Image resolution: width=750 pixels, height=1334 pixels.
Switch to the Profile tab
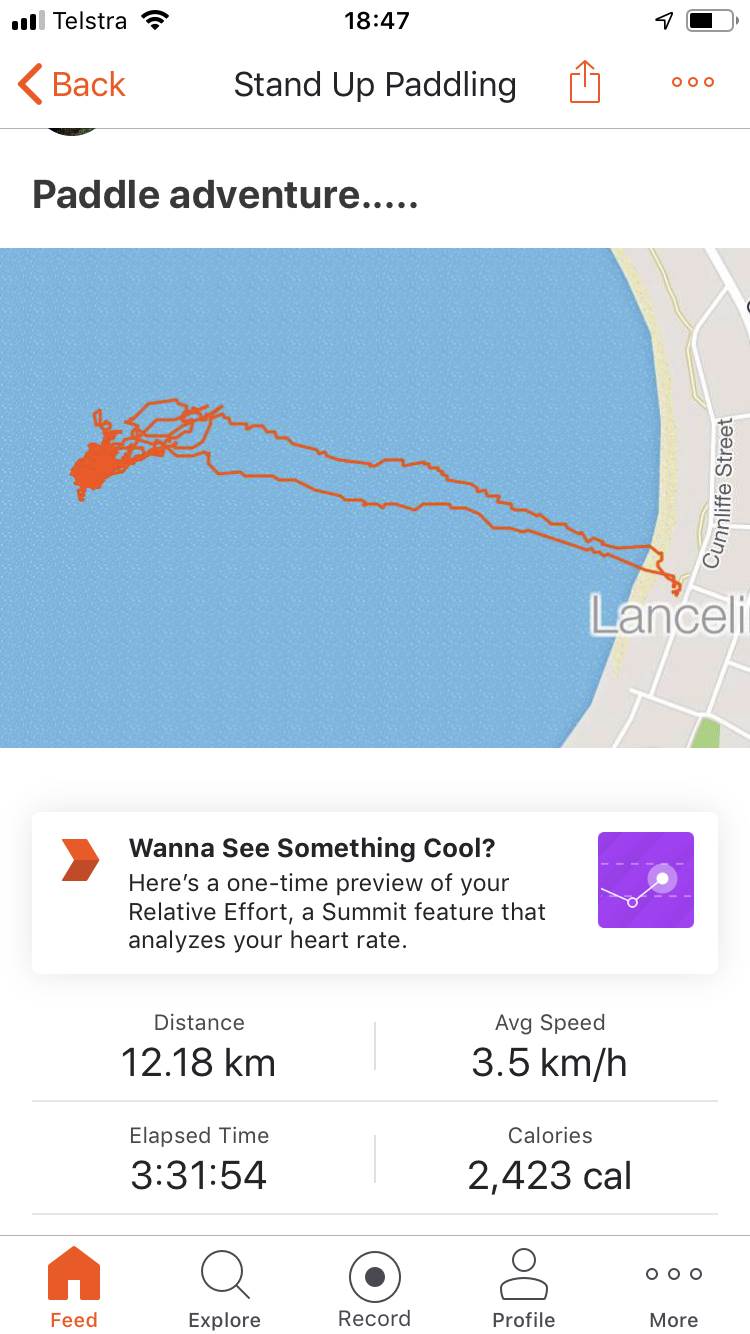[x=524, y=1286]
